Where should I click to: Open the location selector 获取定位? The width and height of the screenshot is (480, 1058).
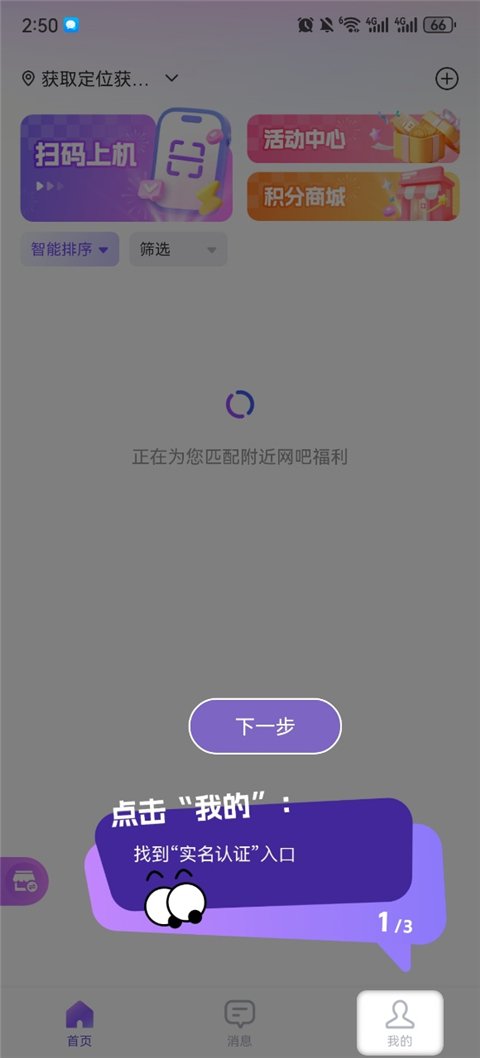(x=100, y=79)
